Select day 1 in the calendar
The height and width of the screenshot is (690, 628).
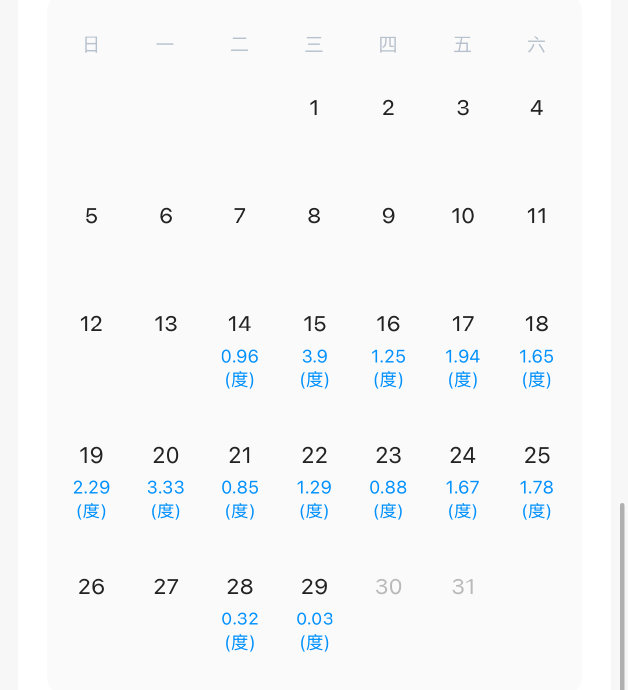(x=314, y=108)
